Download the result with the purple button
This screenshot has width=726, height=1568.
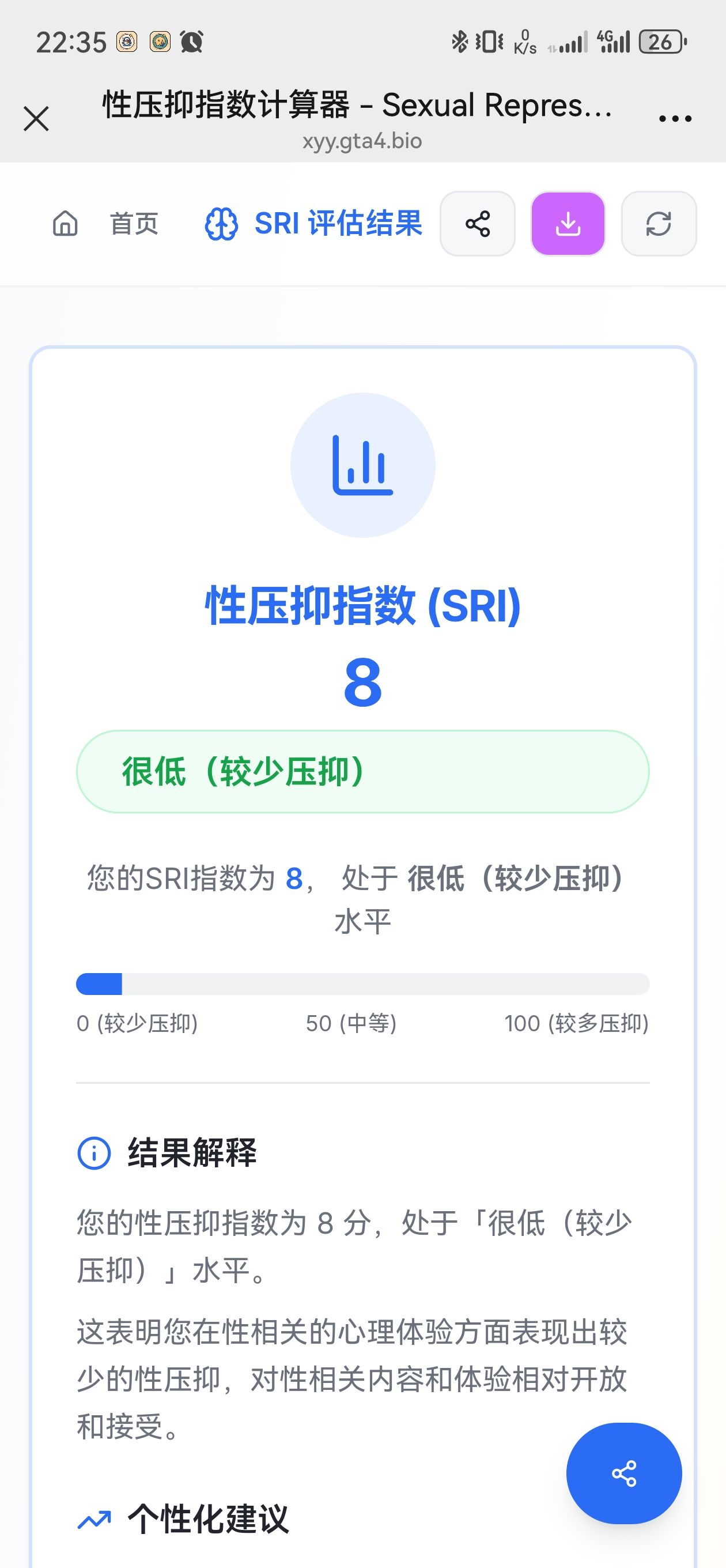coord(568,224)
